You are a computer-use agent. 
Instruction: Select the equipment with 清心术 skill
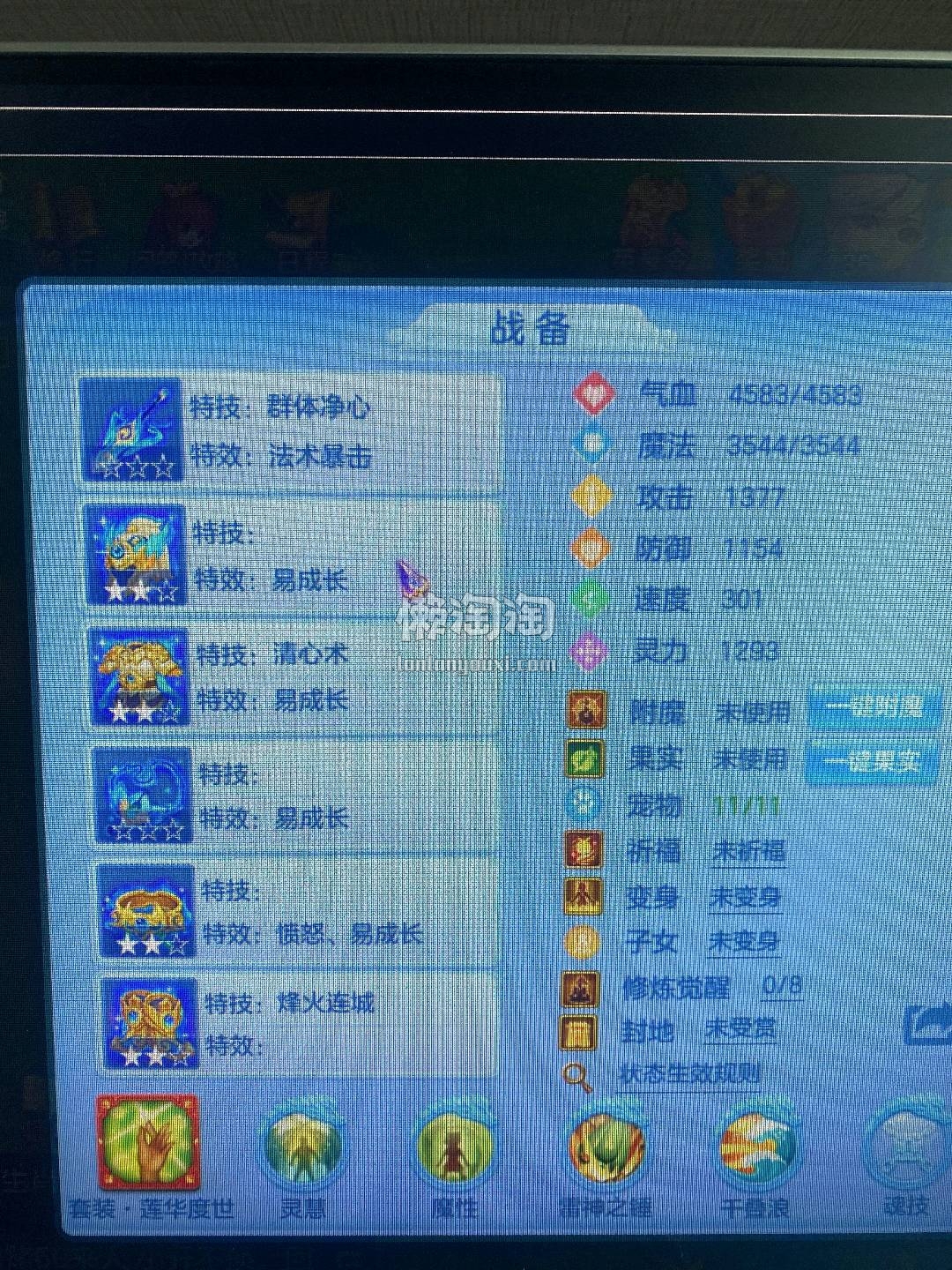pos(139,677)
